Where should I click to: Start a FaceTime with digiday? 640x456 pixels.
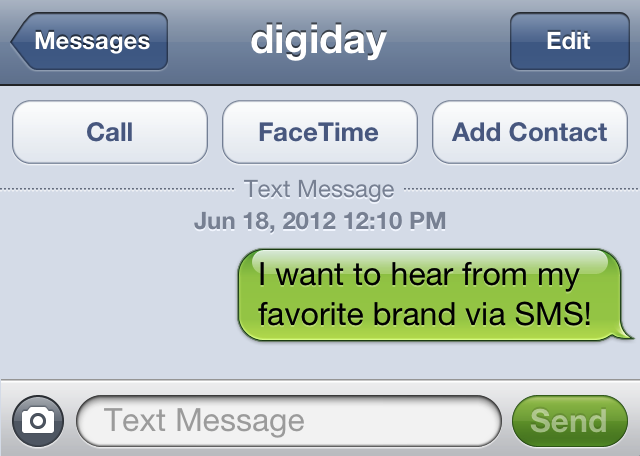[x=318, y=132]
